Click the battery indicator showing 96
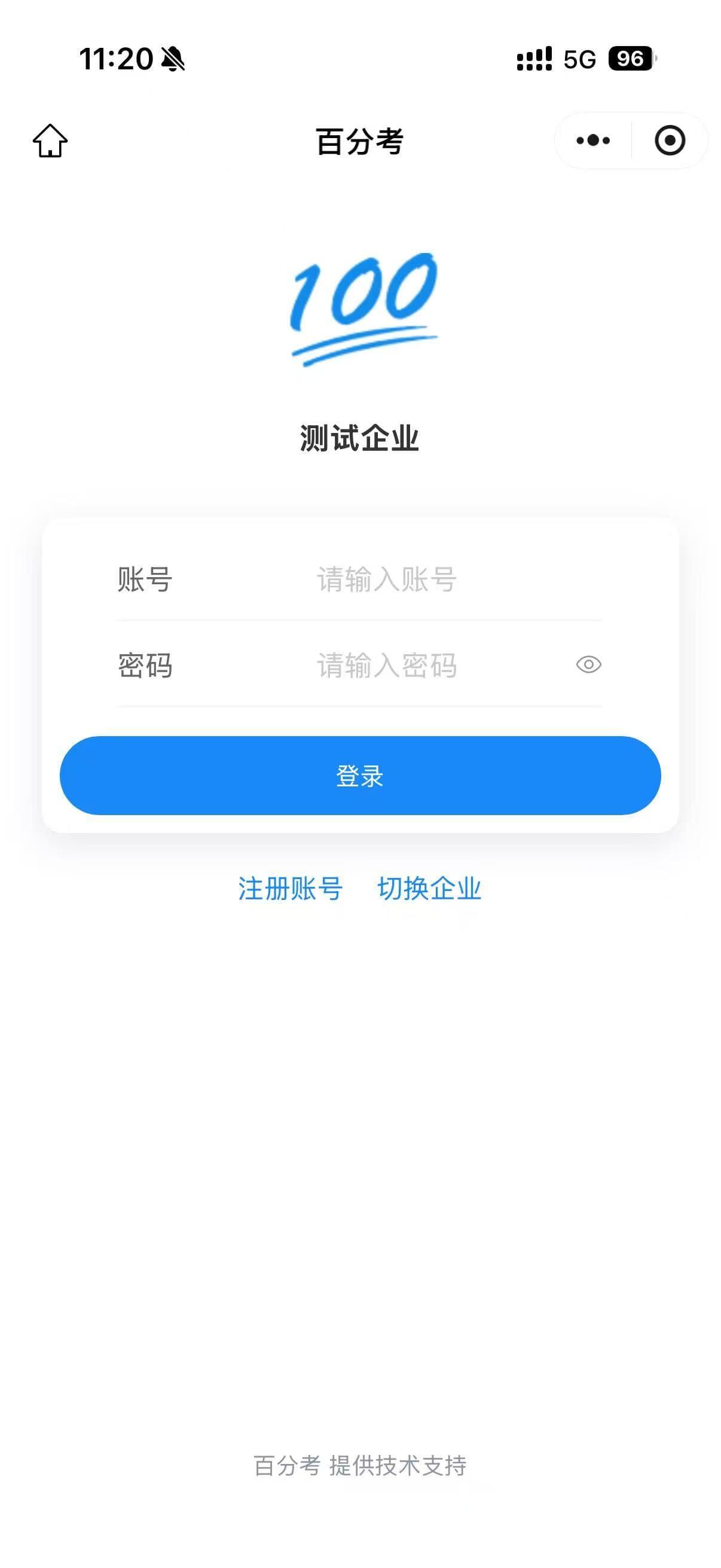This screenshot has width=721, height=1568. tap(631, 59)
